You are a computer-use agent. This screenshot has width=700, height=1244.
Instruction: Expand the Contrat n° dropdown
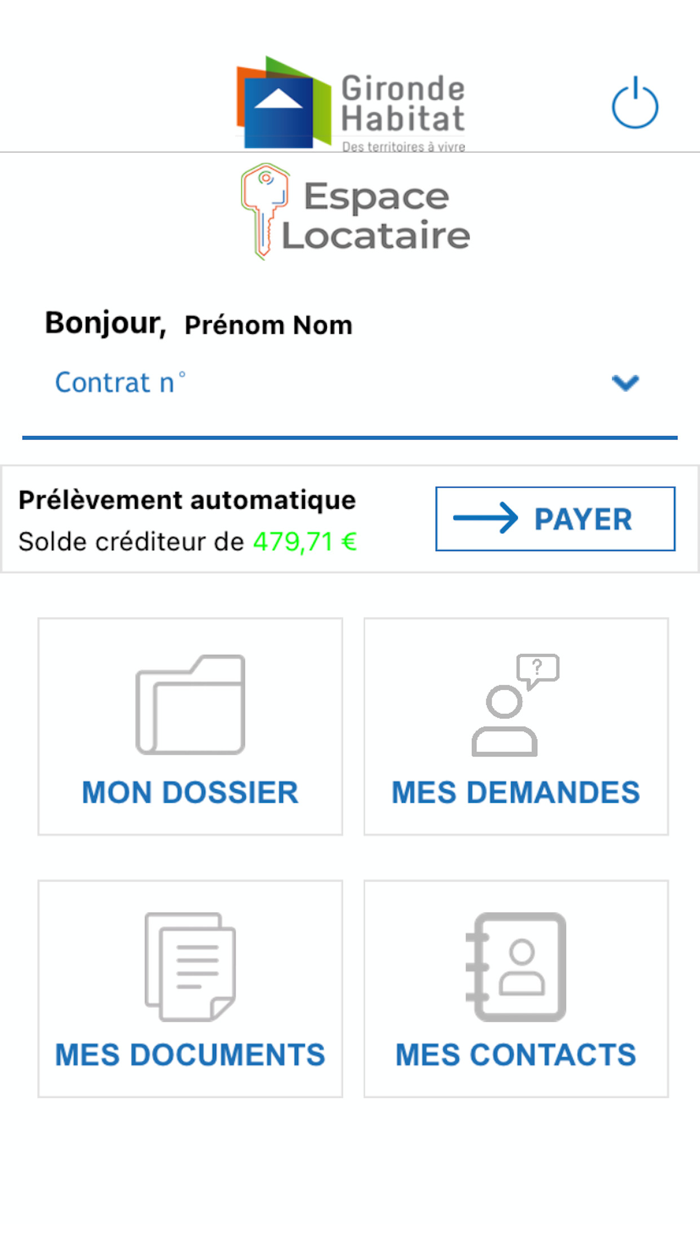pos(350,383)
